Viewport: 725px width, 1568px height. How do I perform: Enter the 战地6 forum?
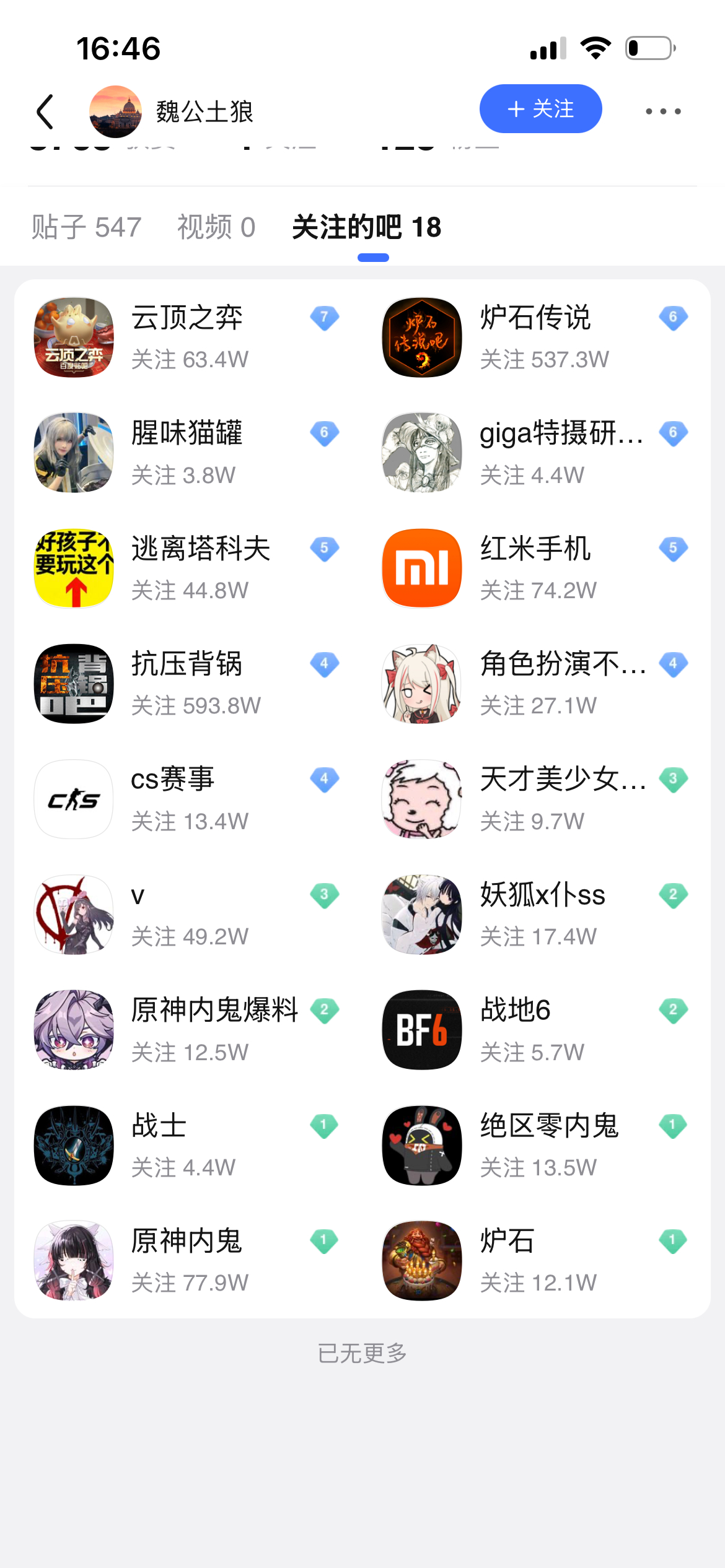(516, 1030)
